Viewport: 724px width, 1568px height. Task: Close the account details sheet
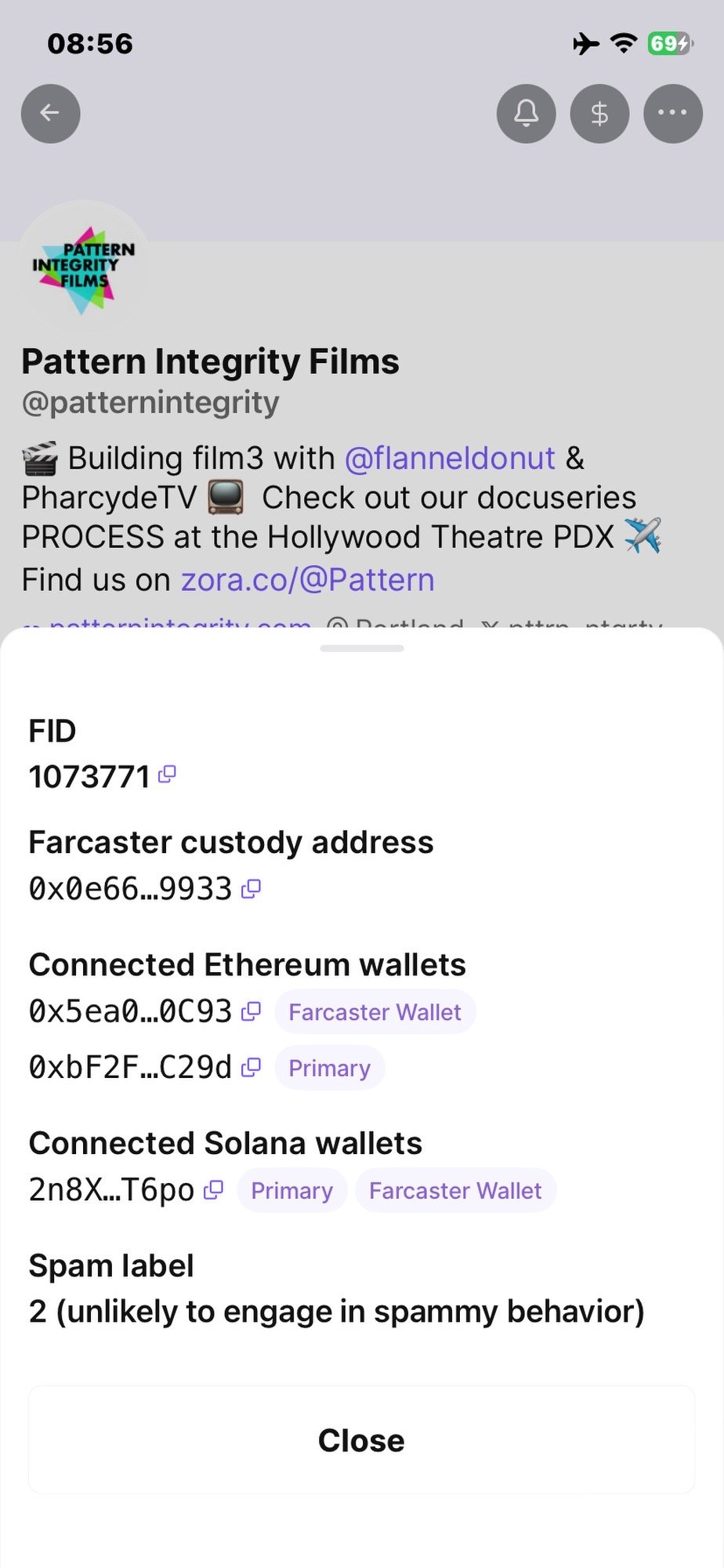tap(361, 1439)
